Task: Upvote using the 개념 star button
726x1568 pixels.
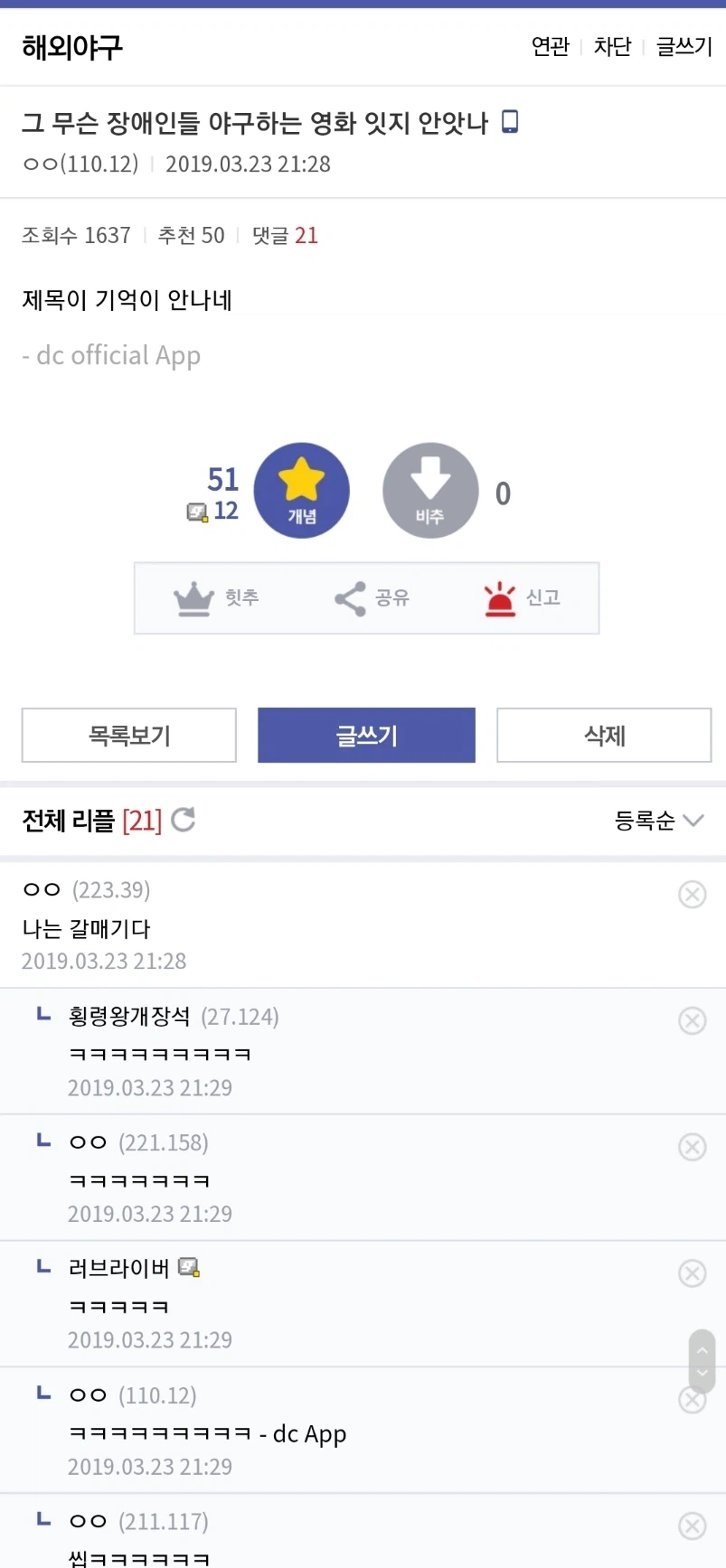Action: click(x=302, y=490)
